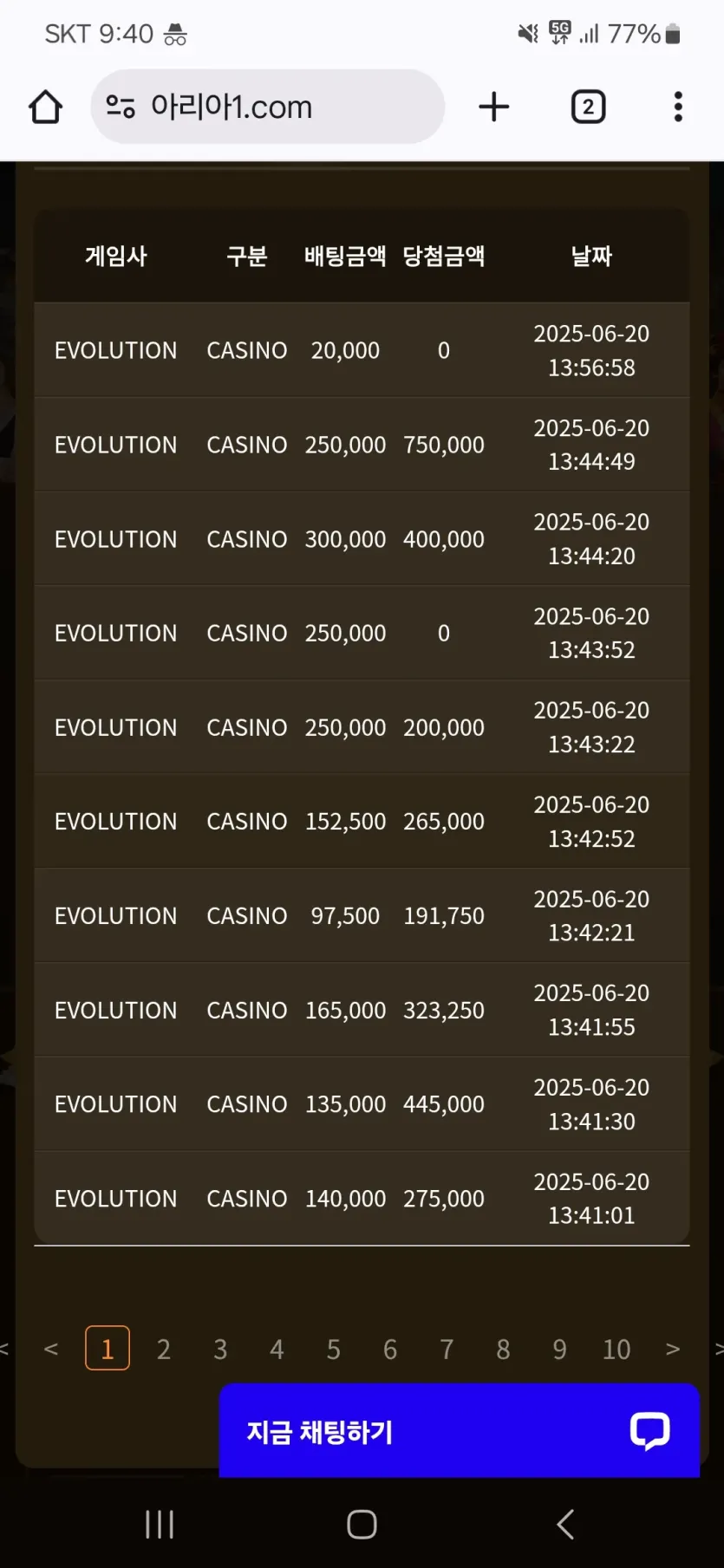This screenshot has width=724, height=1568.
Task: Select page 7 in pagination
Action: 447,1349
